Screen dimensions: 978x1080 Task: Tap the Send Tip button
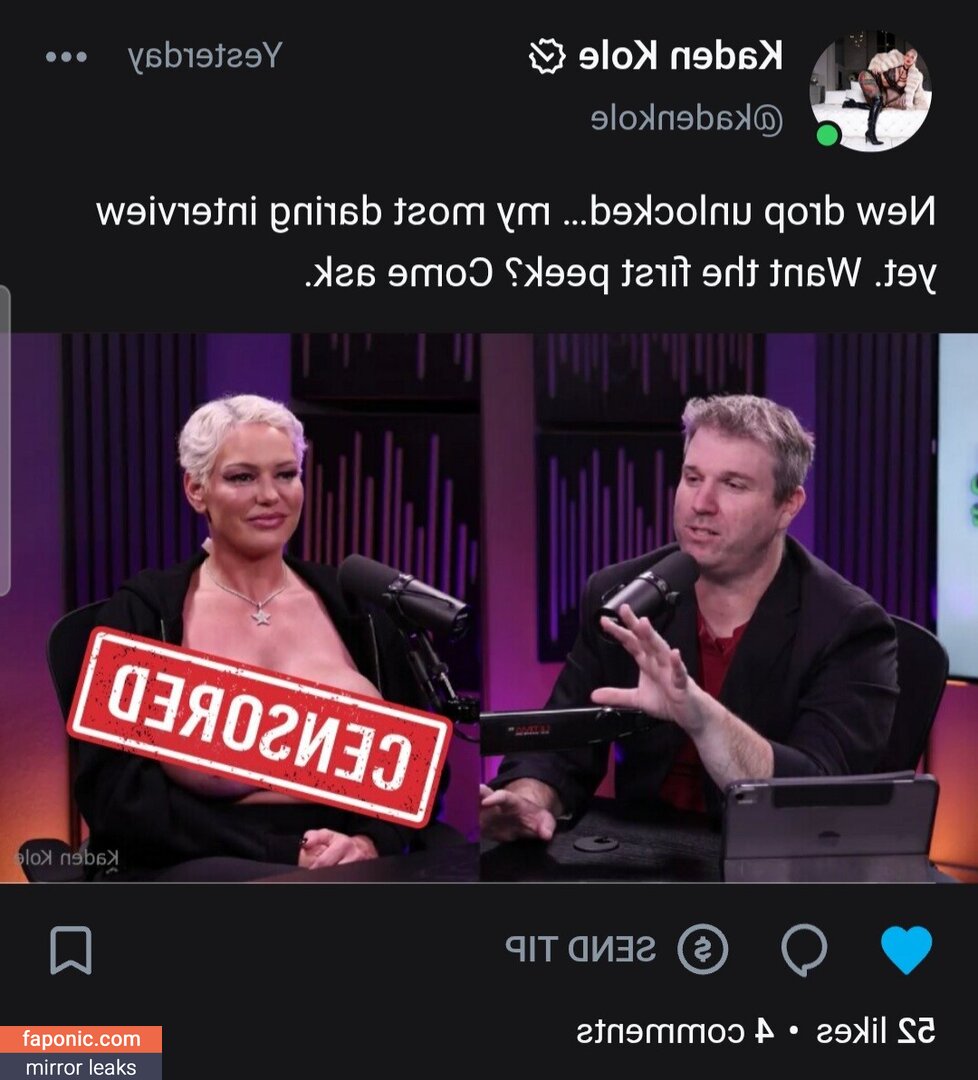tap(617, 949)
